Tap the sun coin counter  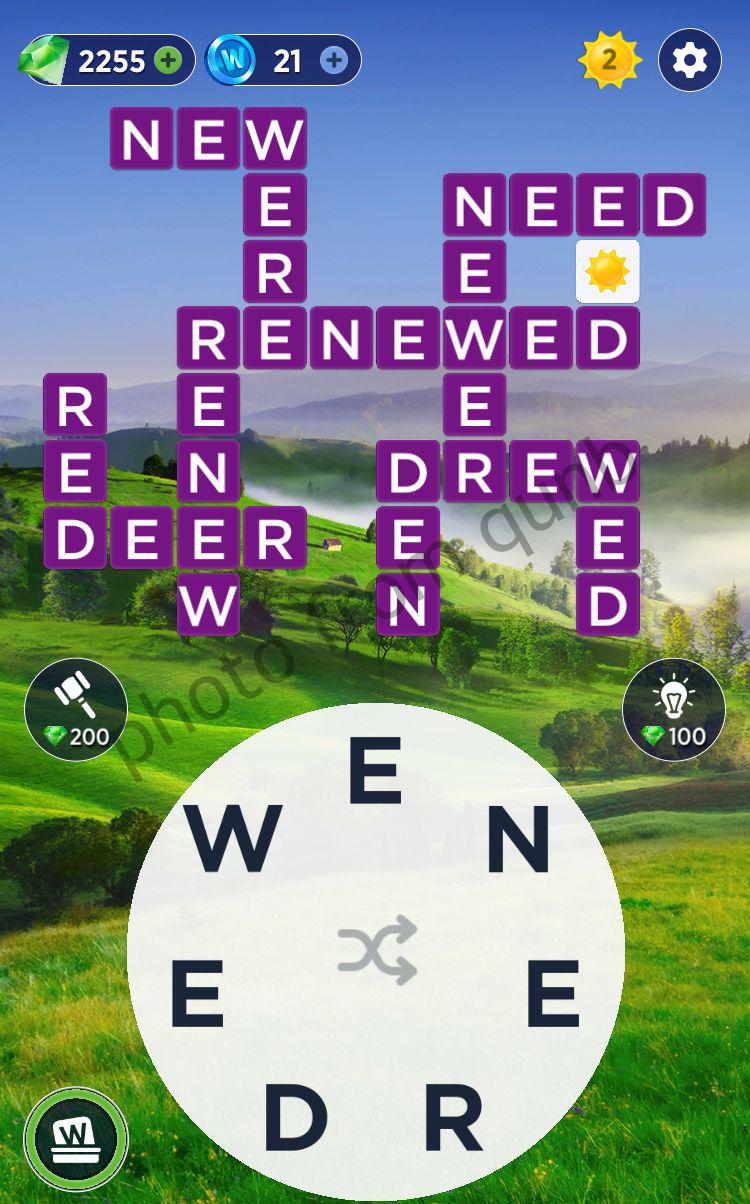[x=608, y=61]
